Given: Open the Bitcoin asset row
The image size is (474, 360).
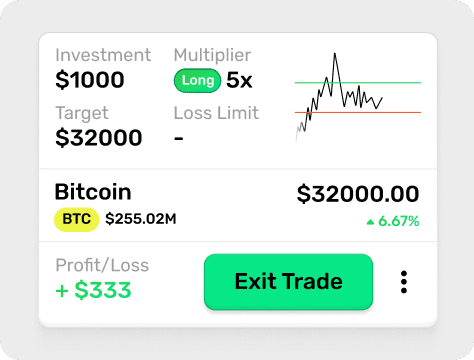Looking at the screenshot, I should tap(238, 205).
